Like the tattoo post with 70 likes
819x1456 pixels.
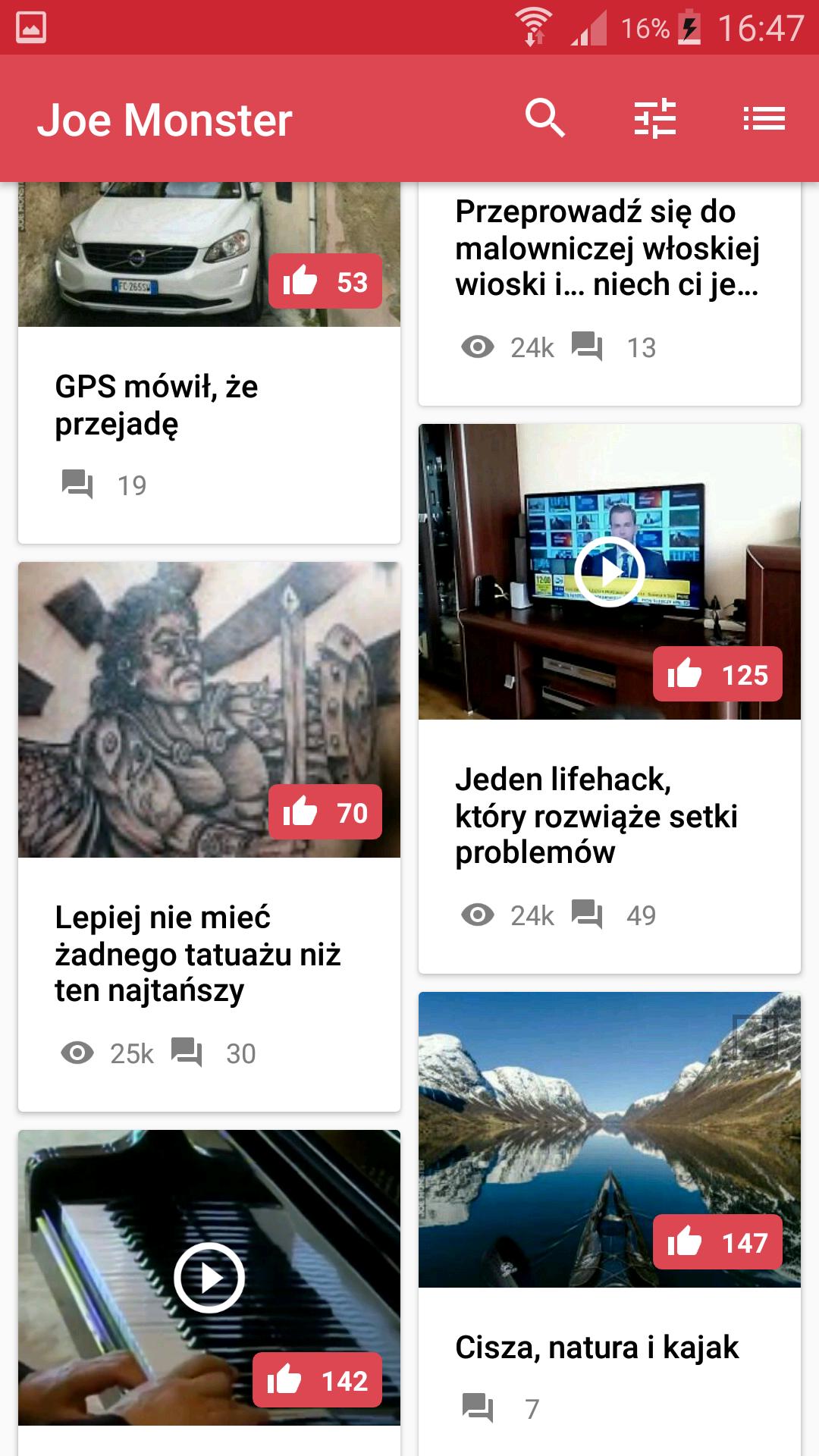(325, 813)
